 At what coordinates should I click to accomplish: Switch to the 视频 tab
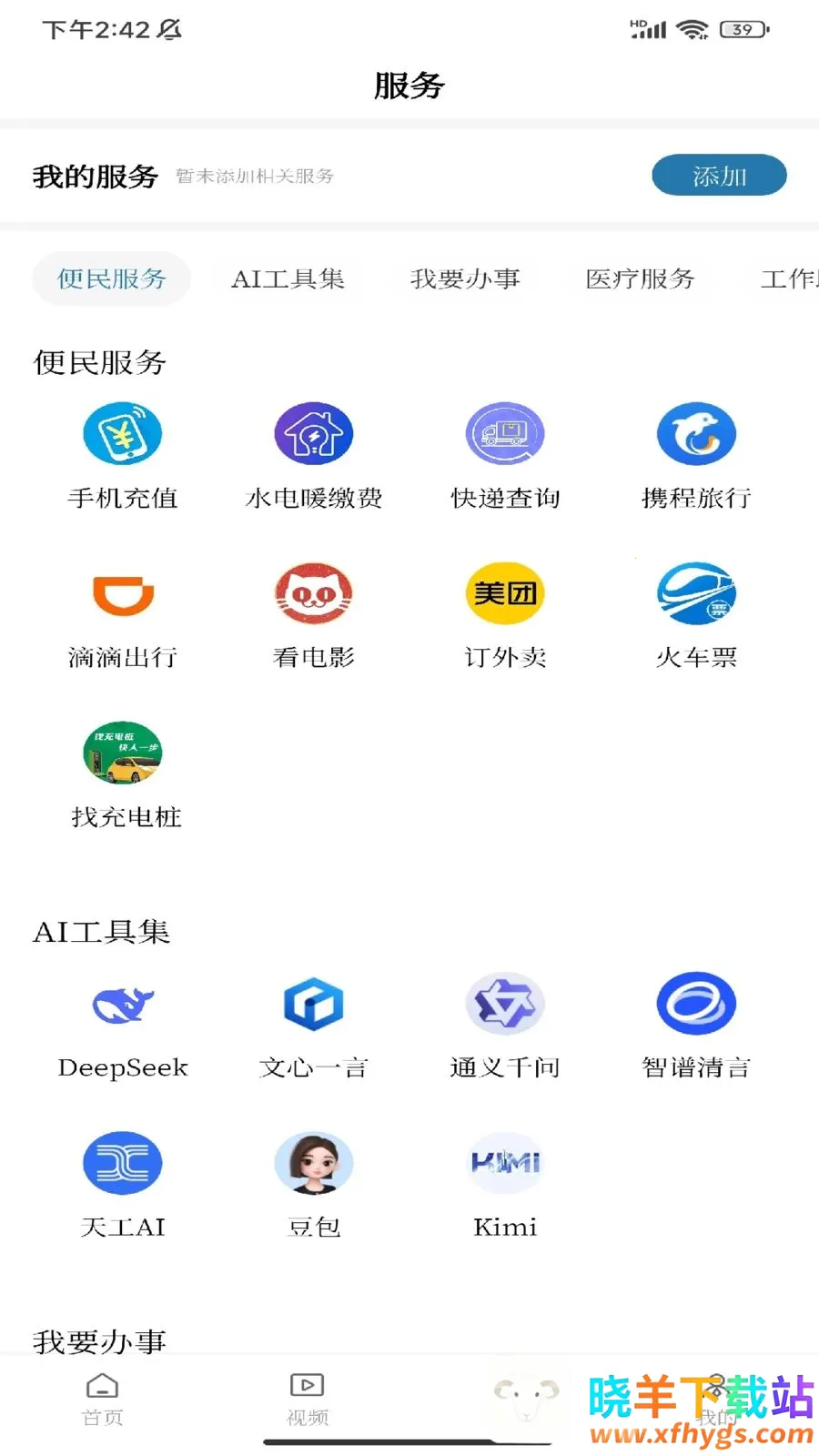[x=308, y=1400]
